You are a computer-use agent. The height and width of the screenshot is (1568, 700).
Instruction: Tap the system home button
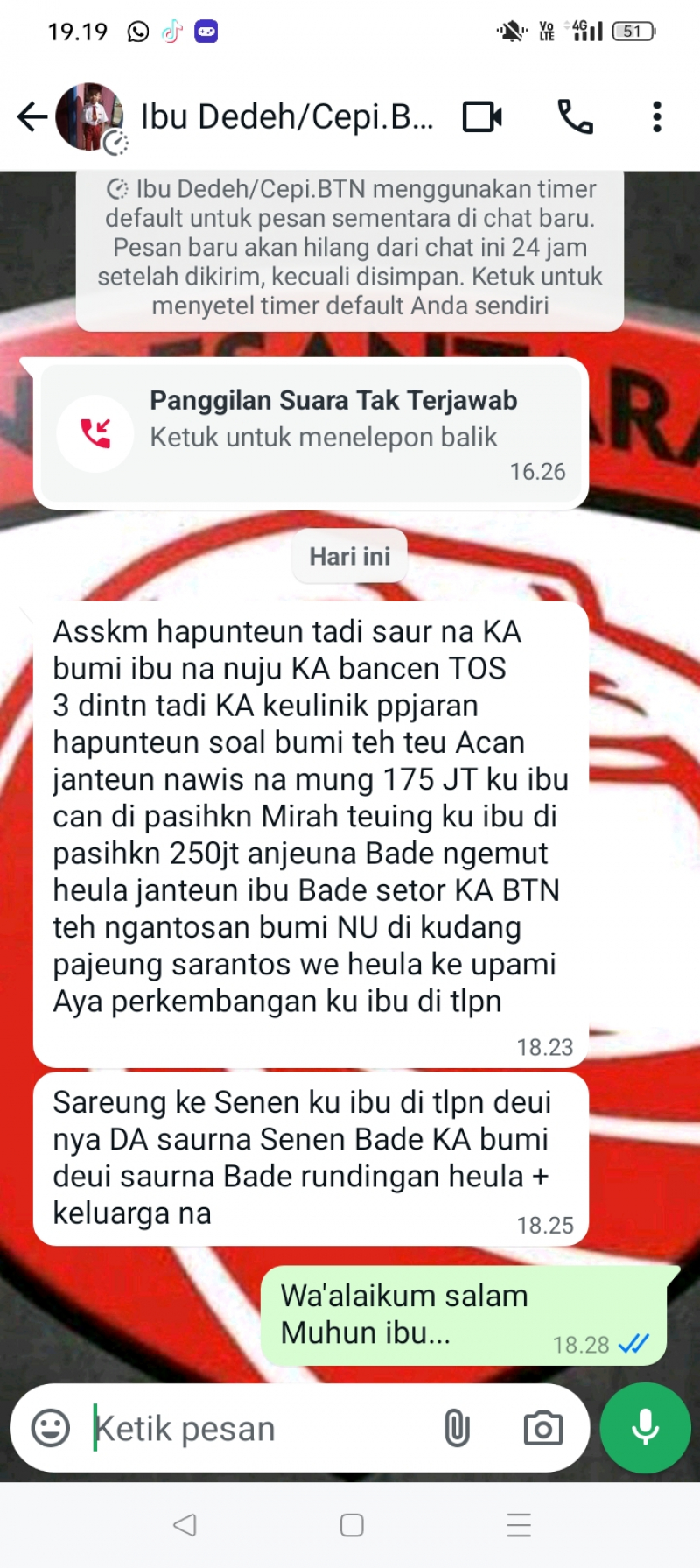pyautogui.click(x=351, y=1525)
